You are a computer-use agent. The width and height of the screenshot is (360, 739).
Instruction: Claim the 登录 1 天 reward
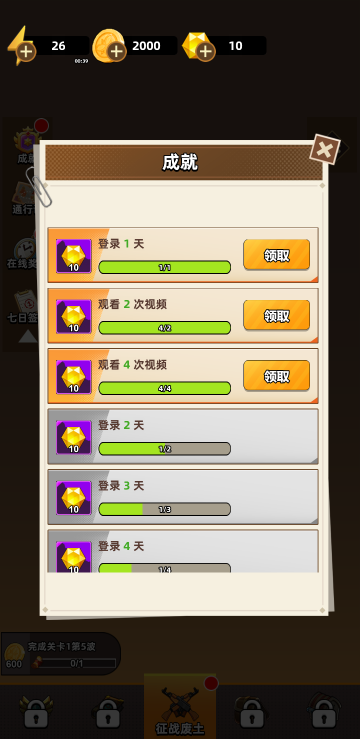277,255
